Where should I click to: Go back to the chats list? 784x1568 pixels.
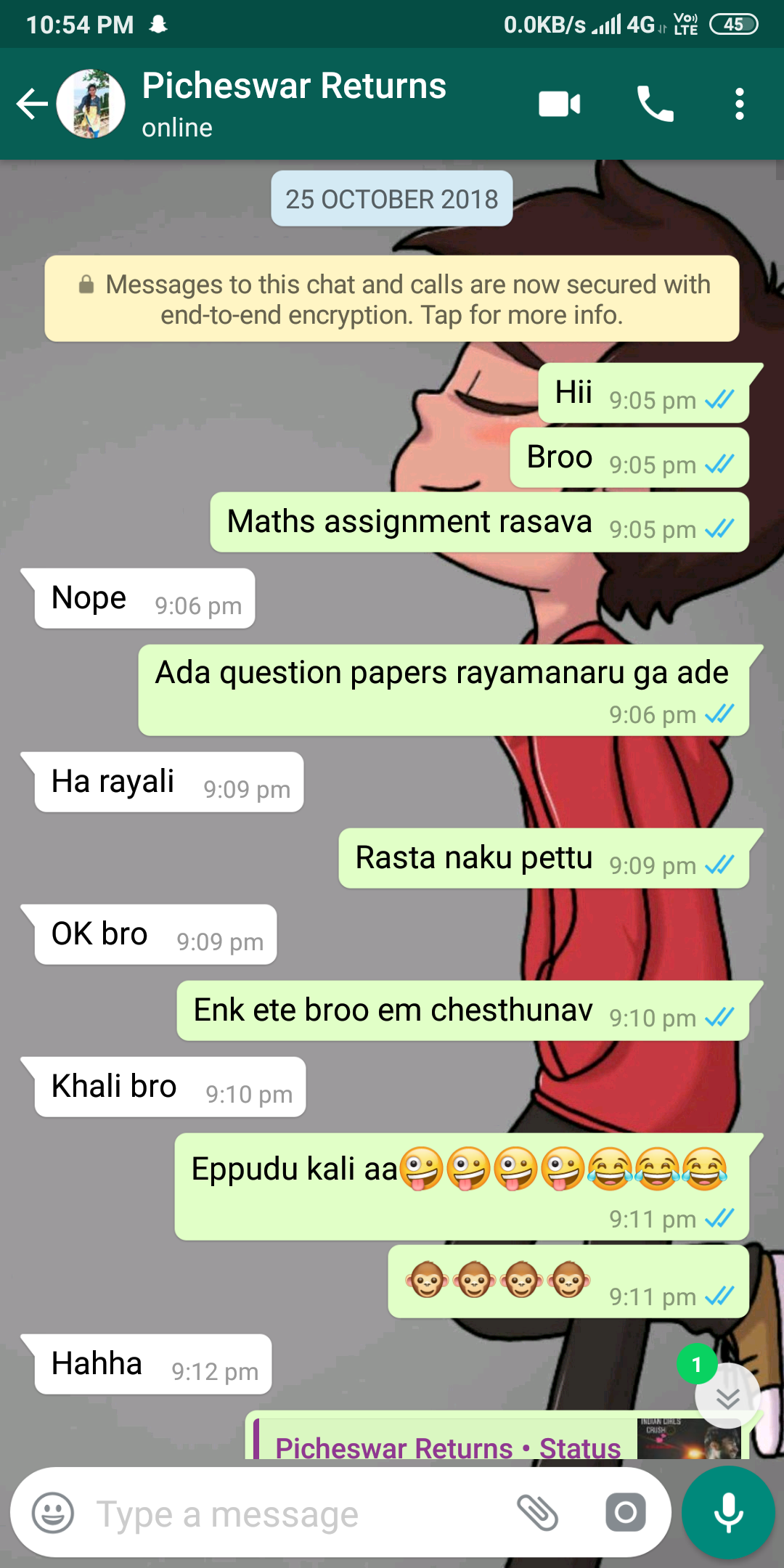coord(32,104)
